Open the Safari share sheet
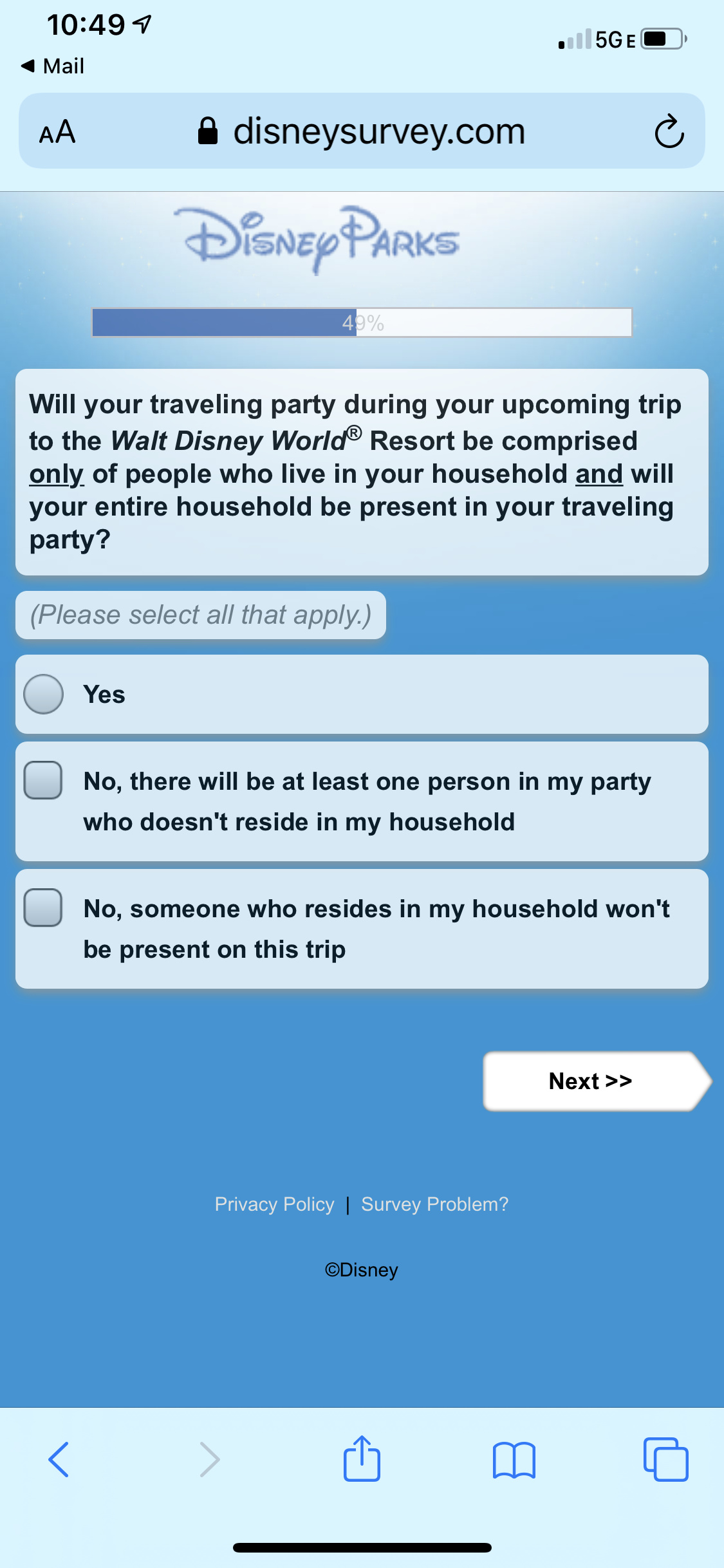Viewport: 724px width, 1568px height. (x=362, y=1459)
